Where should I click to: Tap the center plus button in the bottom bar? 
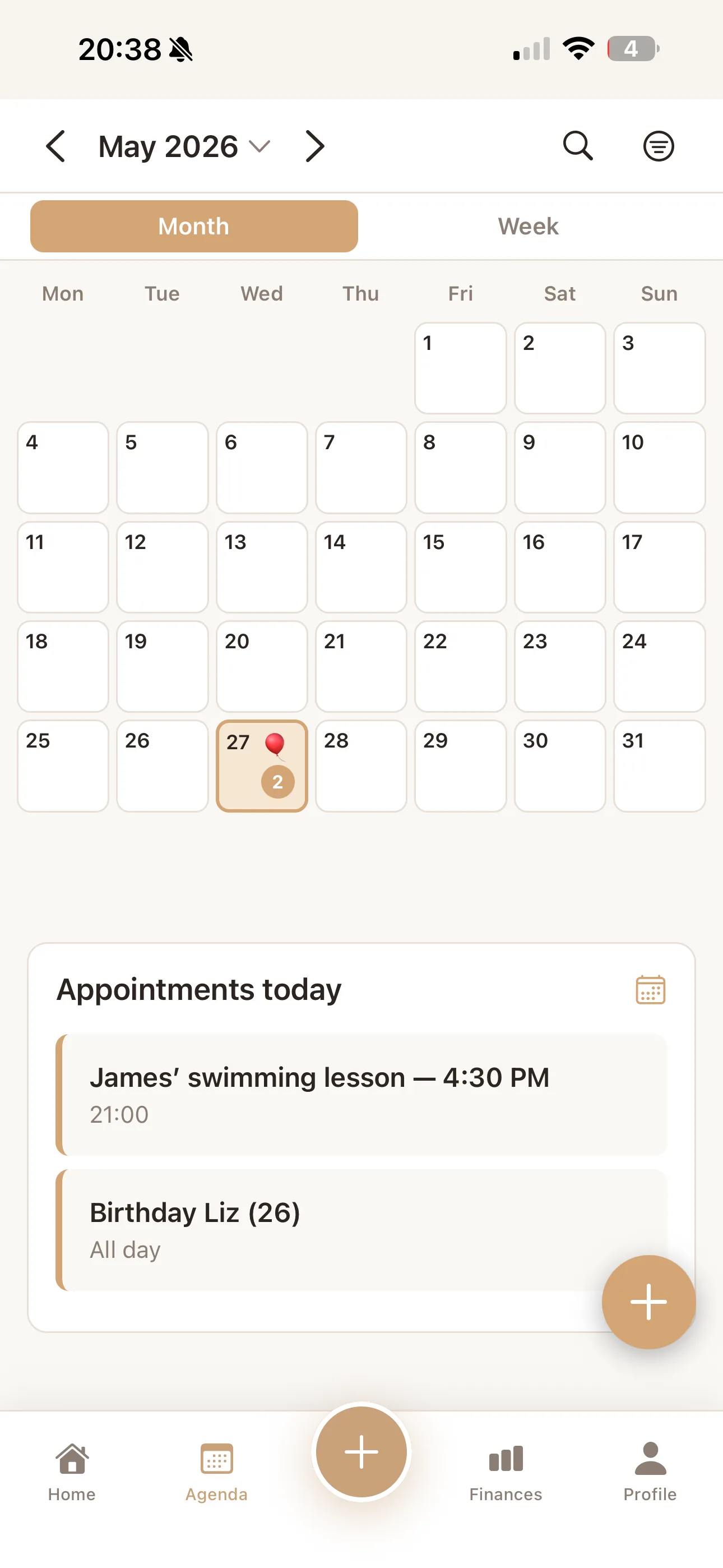[x=361, y=1452]
